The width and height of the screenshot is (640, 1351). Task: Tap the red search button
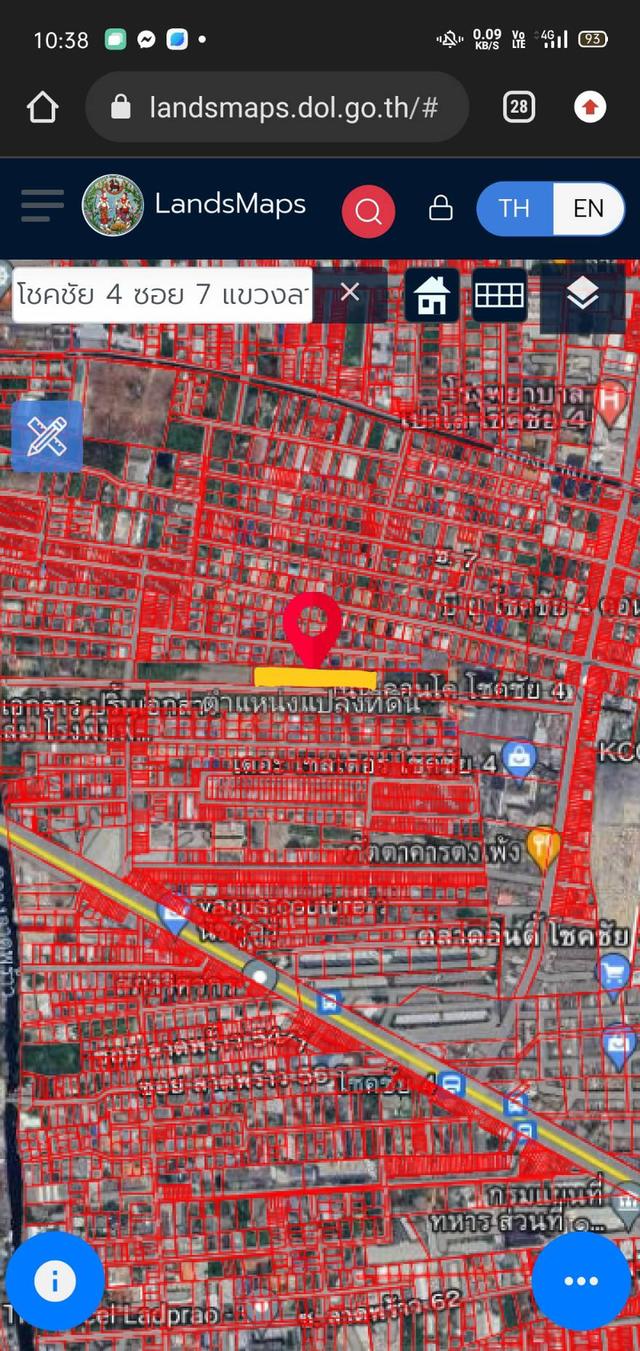(368, 211)
